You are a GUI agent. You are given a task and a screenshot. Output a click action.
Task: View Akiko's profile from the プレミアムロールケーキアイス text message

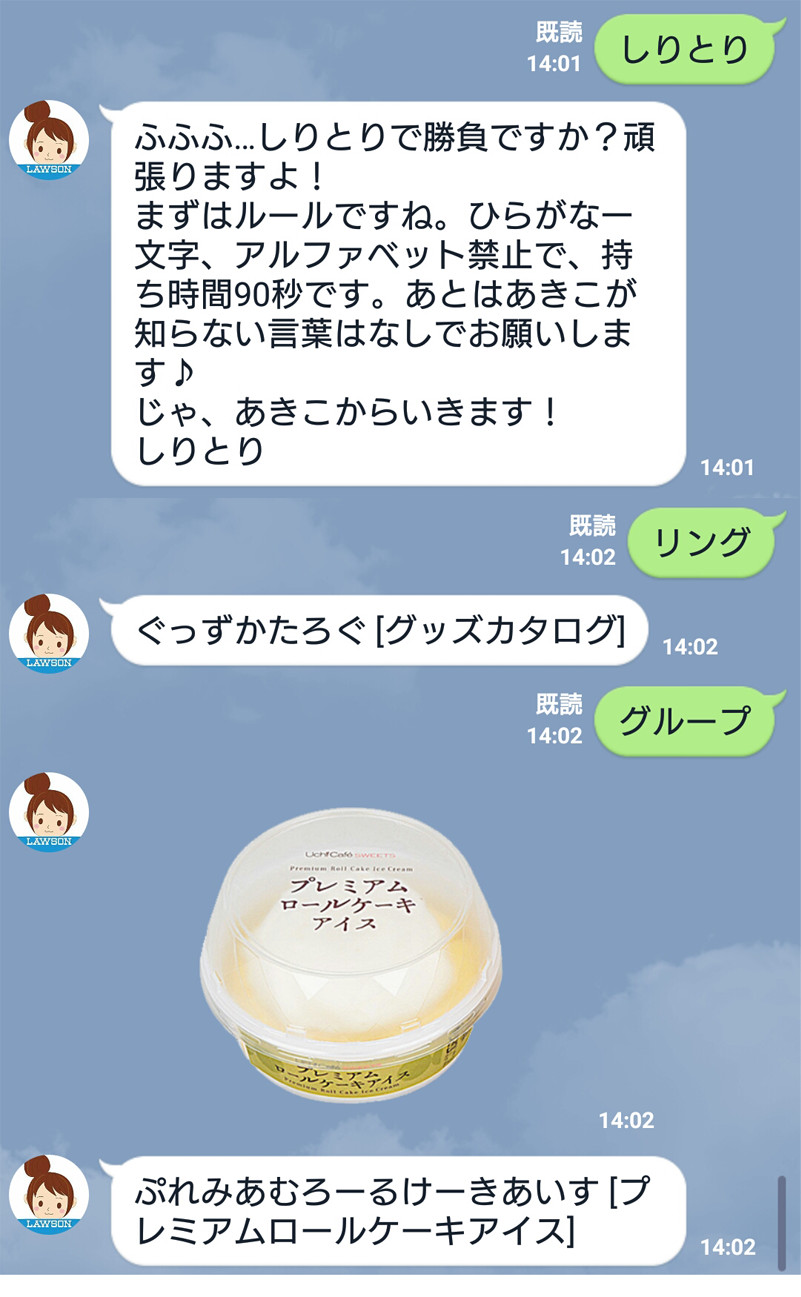[x=49, y=1194]
